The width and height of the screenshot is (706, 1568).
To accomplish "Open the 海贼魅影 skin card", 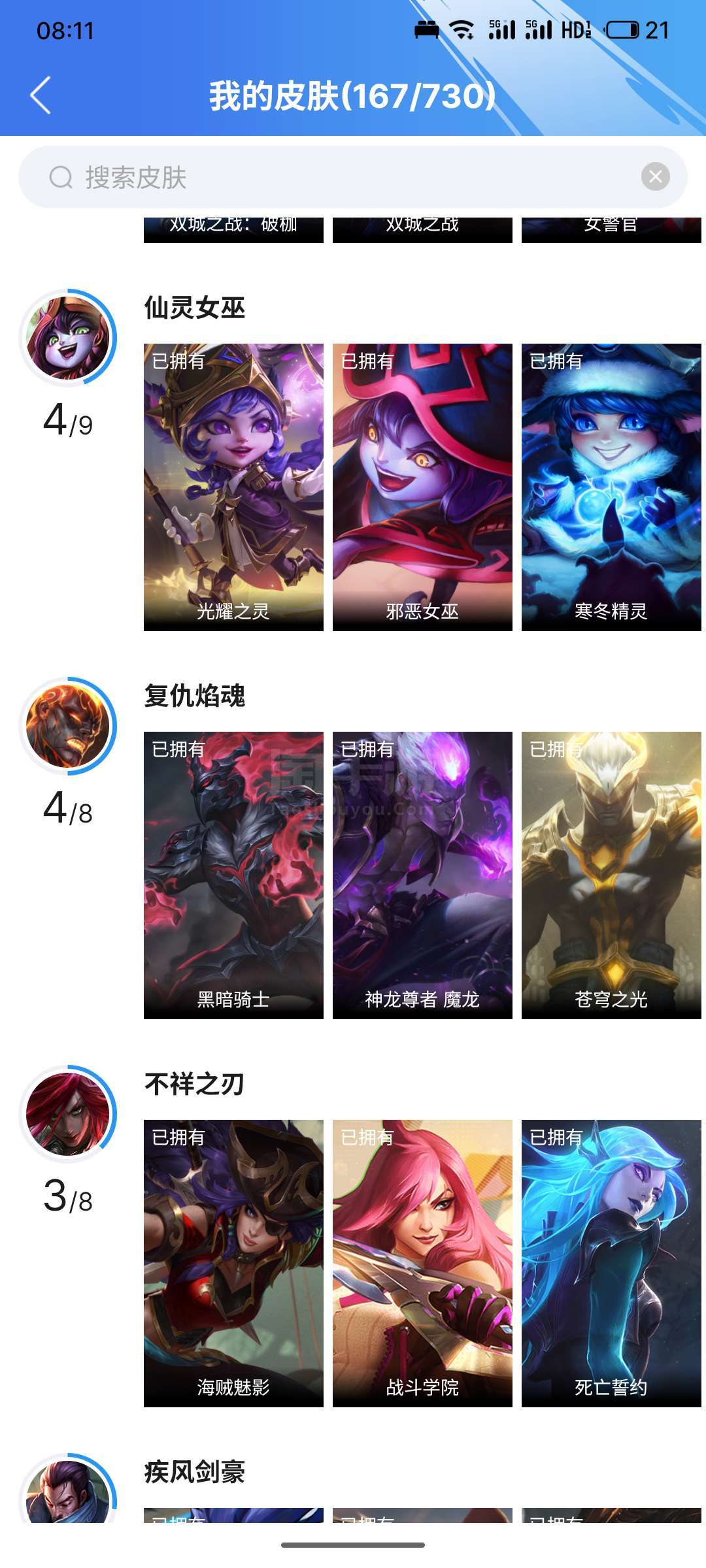I will tap(233, 1263).
